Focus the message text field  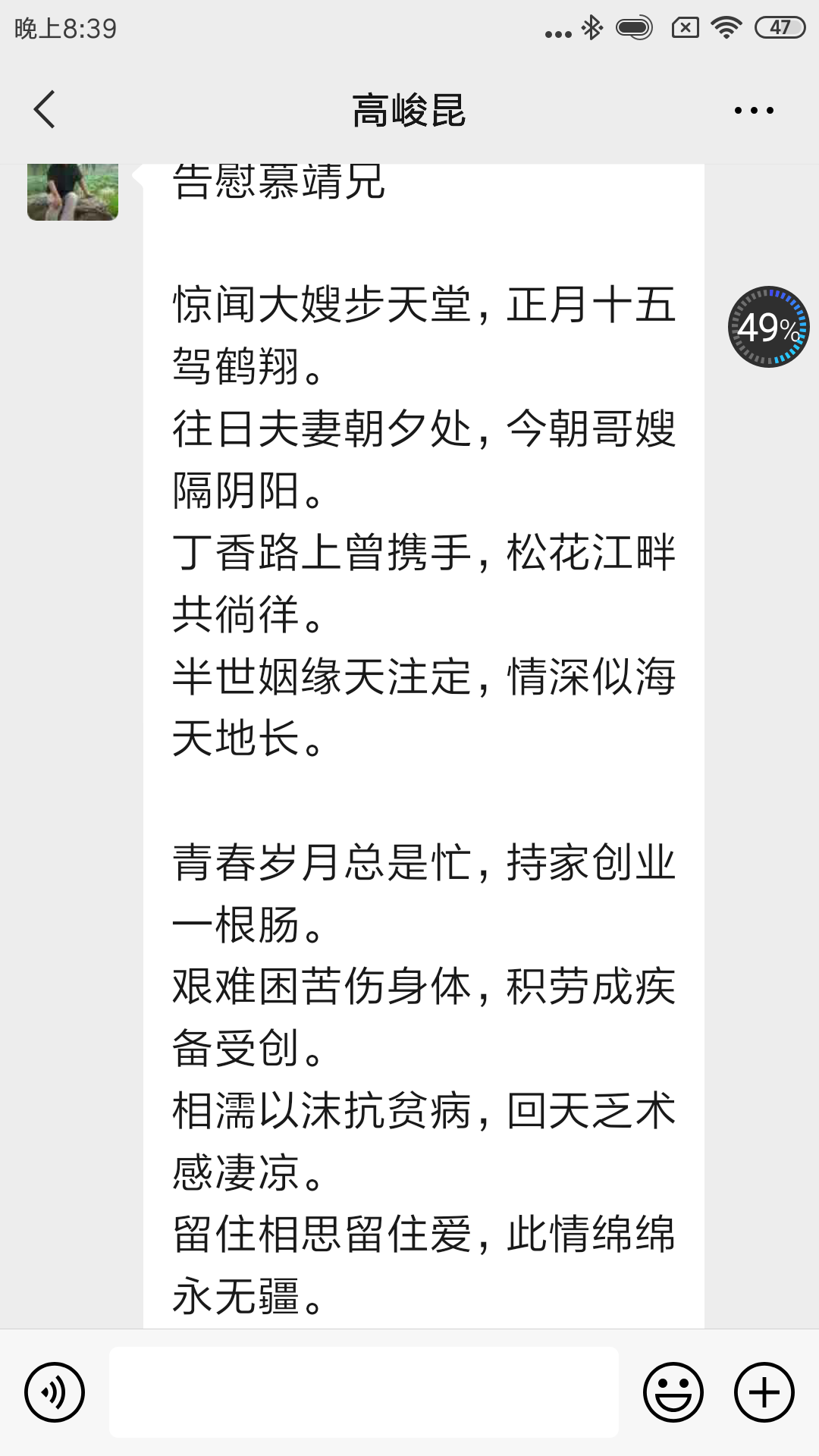[364, 1392]
